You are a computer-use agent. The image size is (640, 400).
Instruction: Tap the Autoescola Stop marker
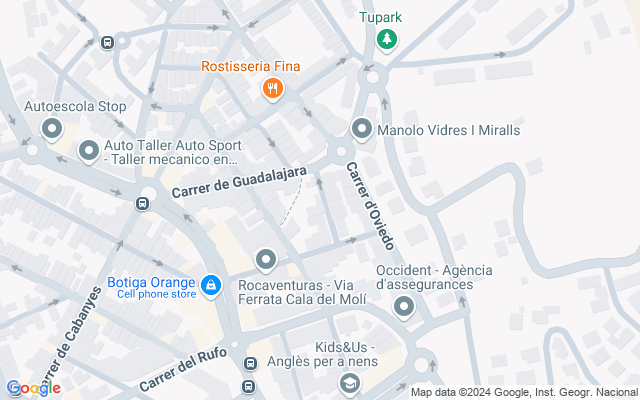52,128
